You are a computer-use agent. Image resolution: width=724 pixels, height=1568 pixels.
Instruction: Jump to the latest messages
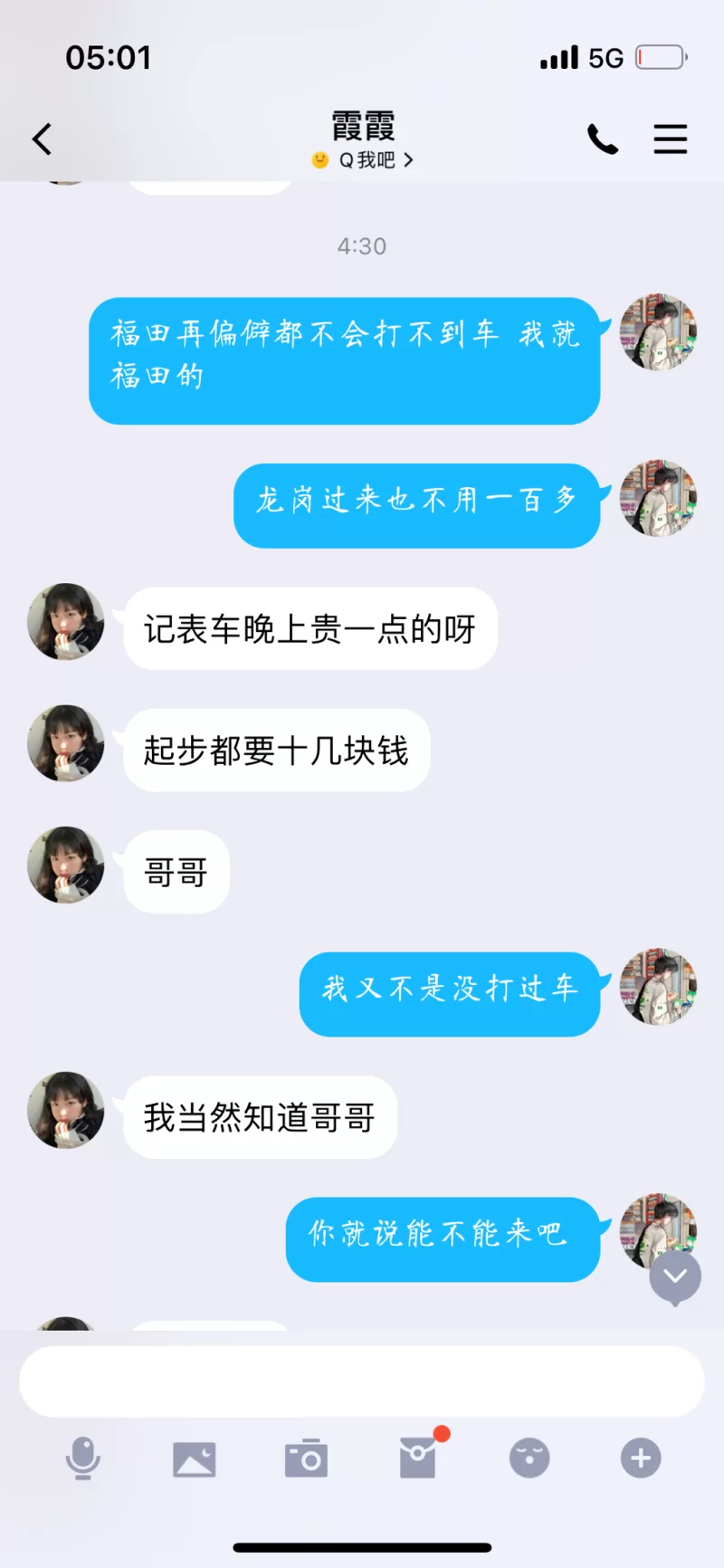pyautogui.click(x=675, y=1276)
